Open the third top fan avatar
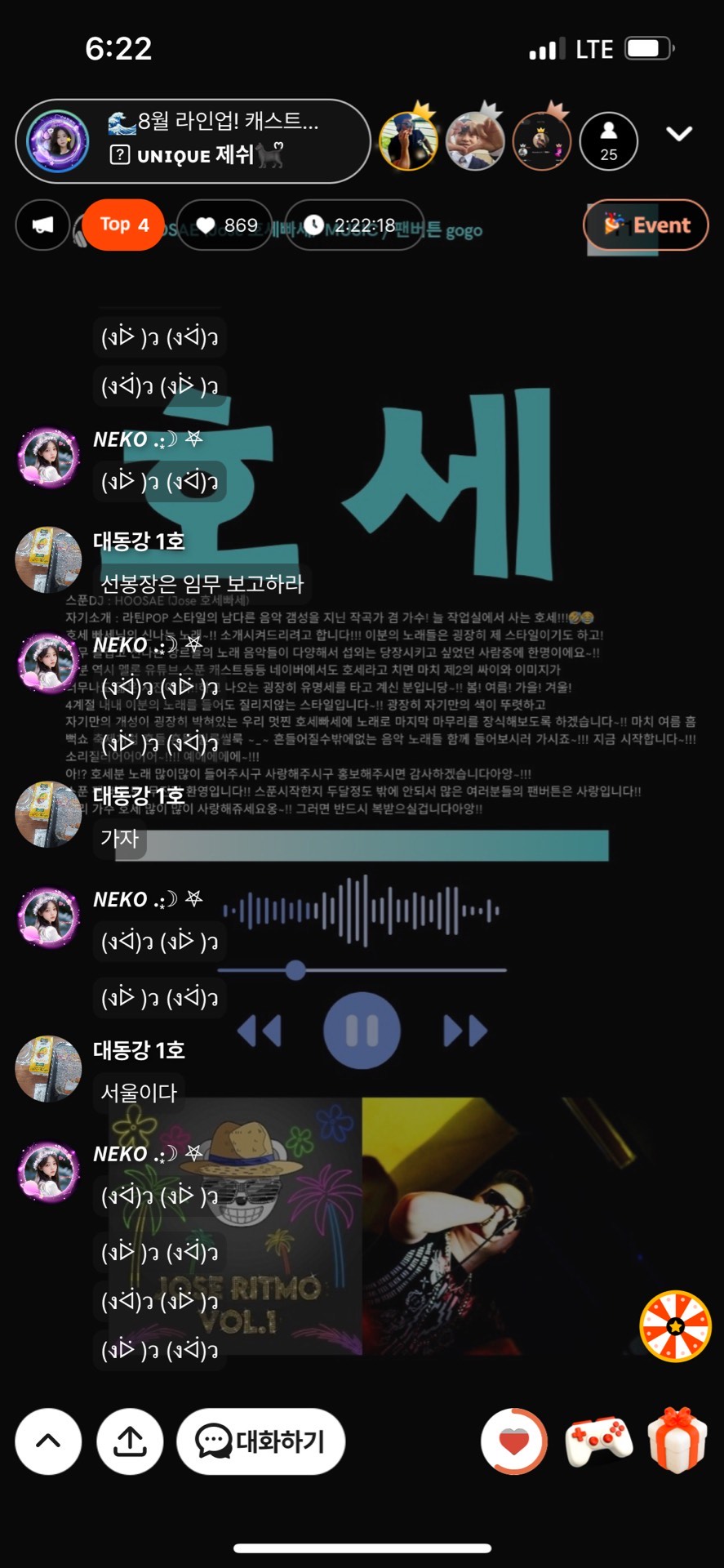Screen dimensions: 724x1568 coord(542,141)
